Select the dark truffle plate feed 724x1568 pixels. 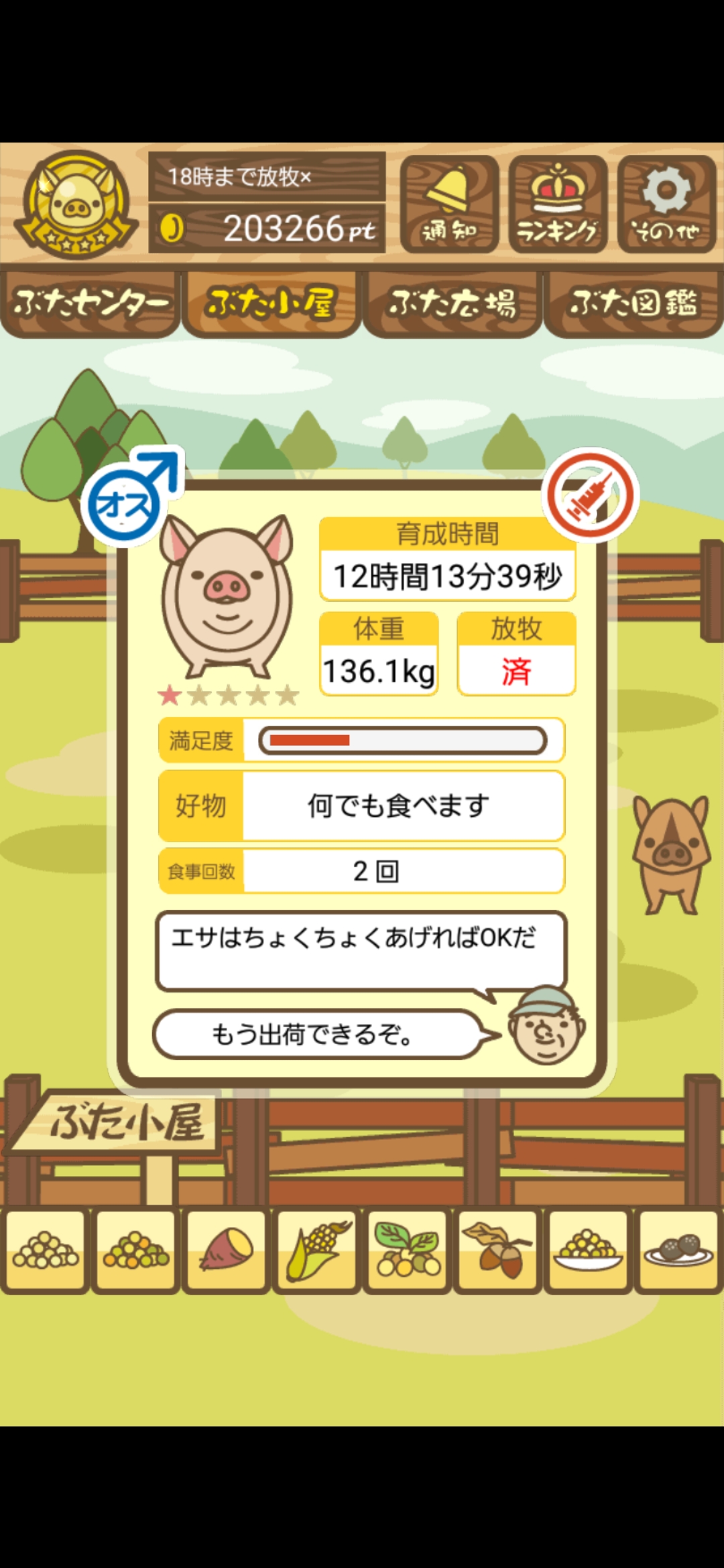[678, 1250]
